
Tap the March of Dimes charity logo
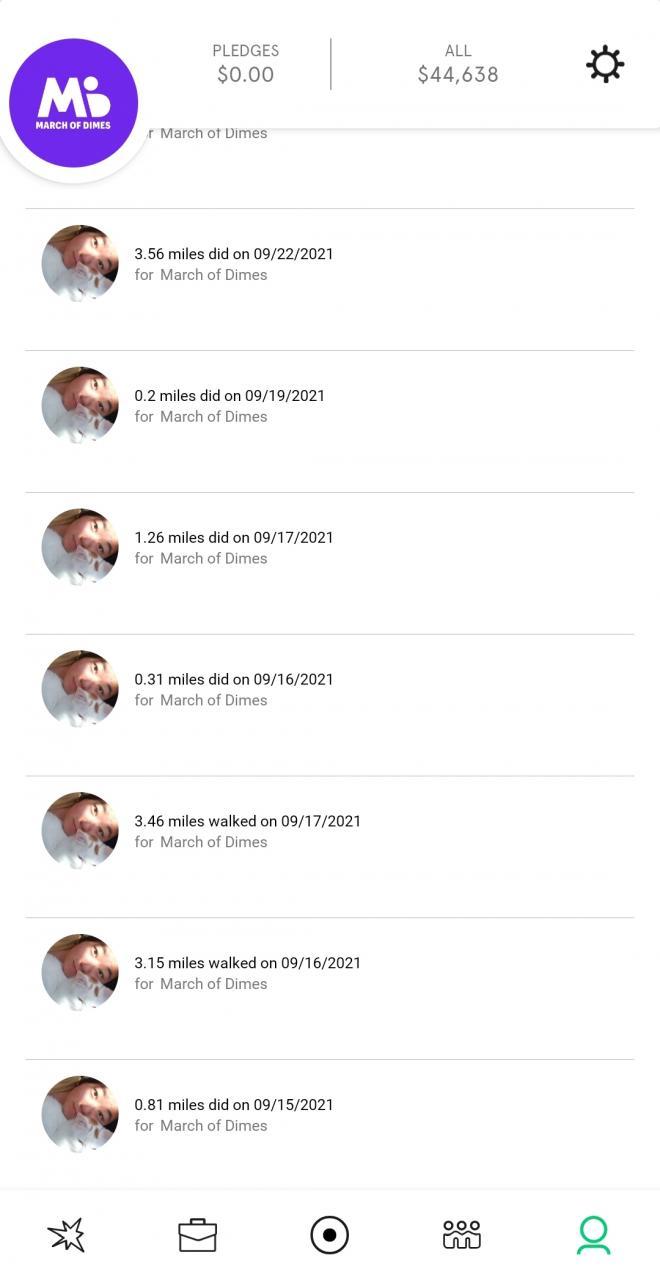pos(74,102)
